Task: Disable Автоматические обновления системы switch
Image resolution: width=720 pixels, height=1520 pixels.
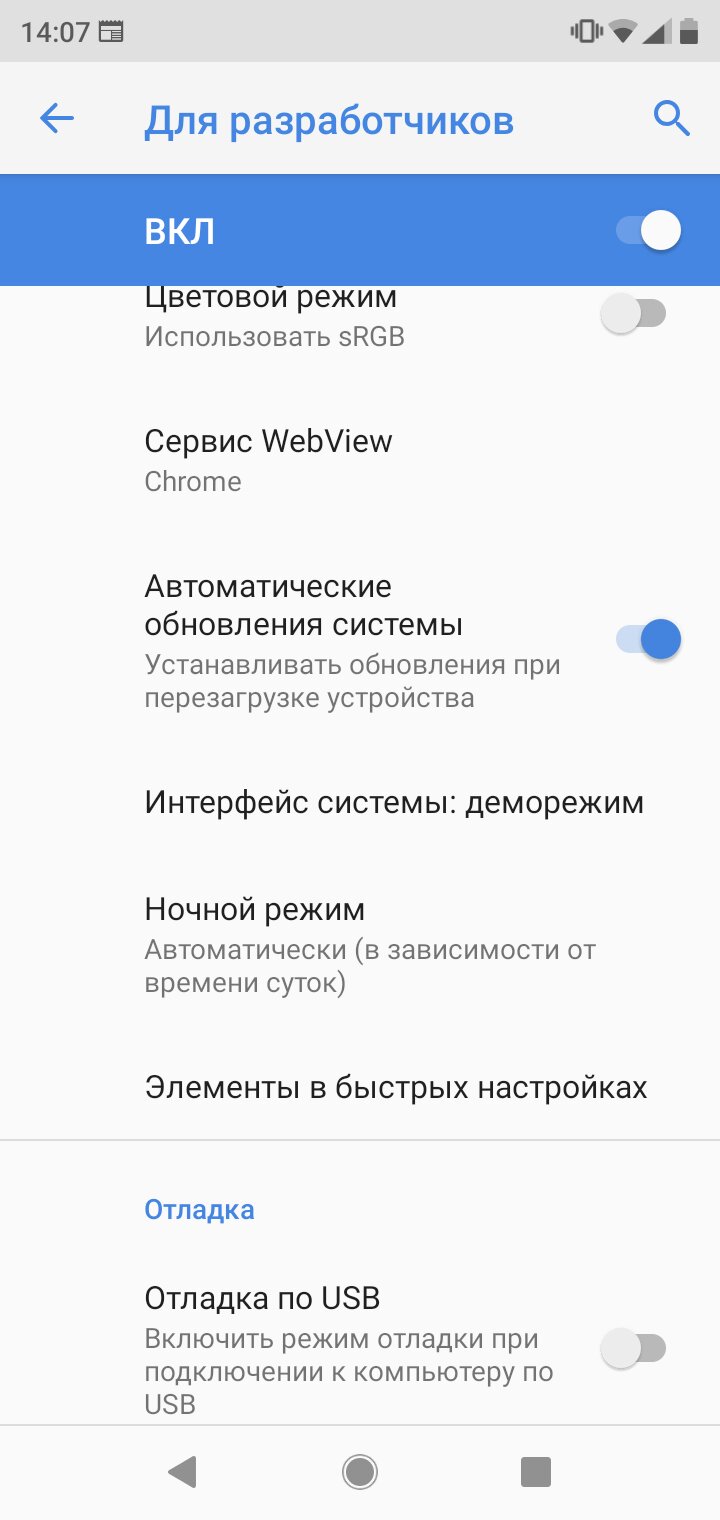Action: (x=648, y=639)
